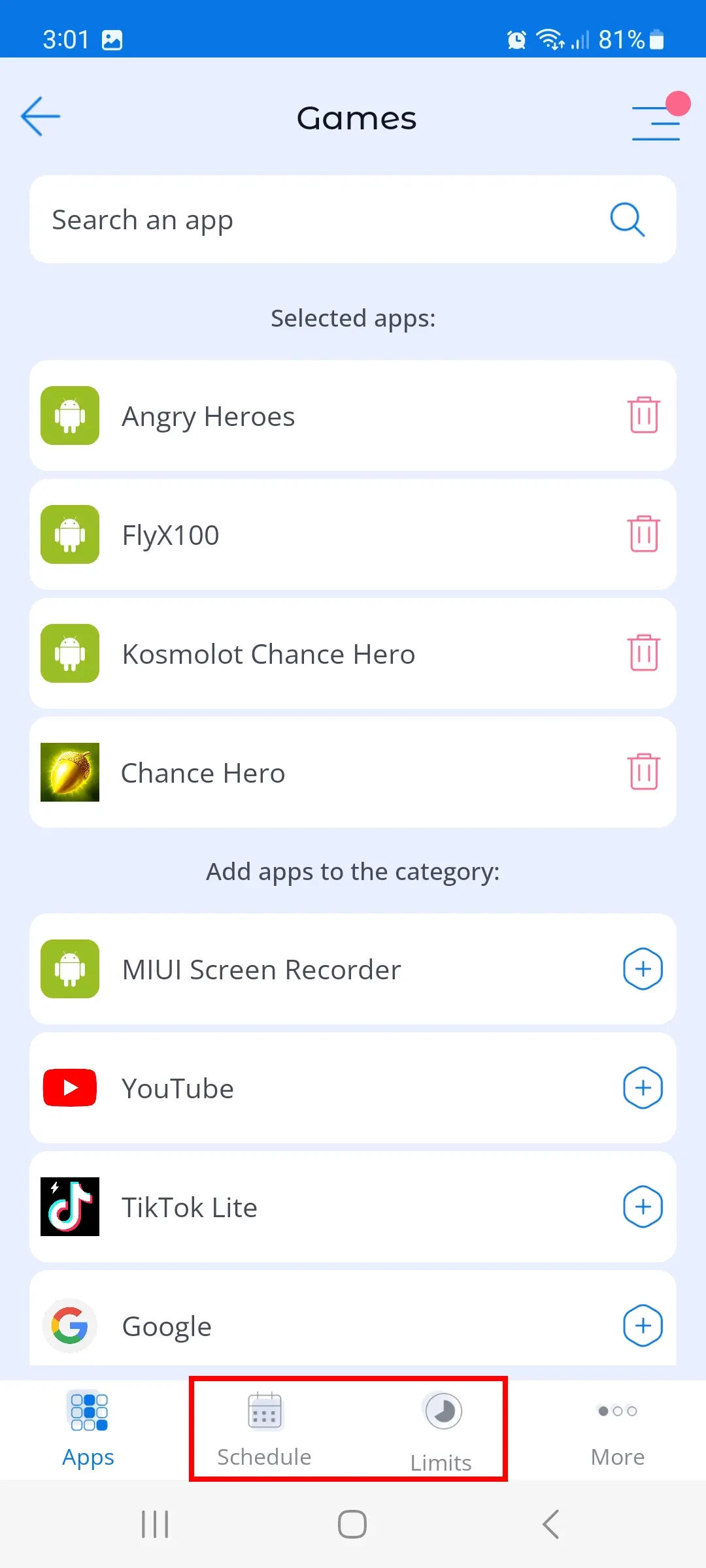
Task: Switch to the Limits tab
Action: pos(442,1431)
